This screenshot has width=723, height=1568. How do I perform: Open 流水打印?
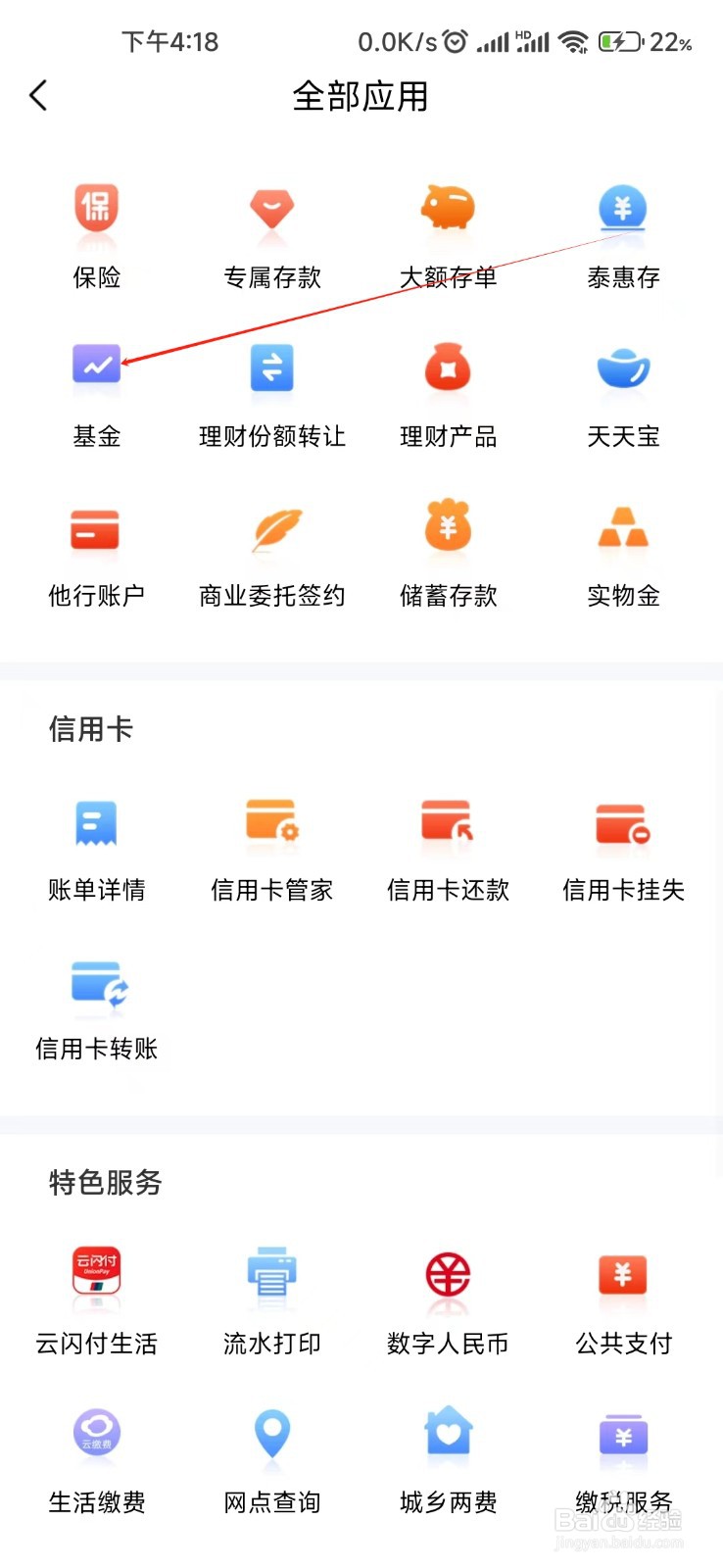click(x=271, y=1301)
